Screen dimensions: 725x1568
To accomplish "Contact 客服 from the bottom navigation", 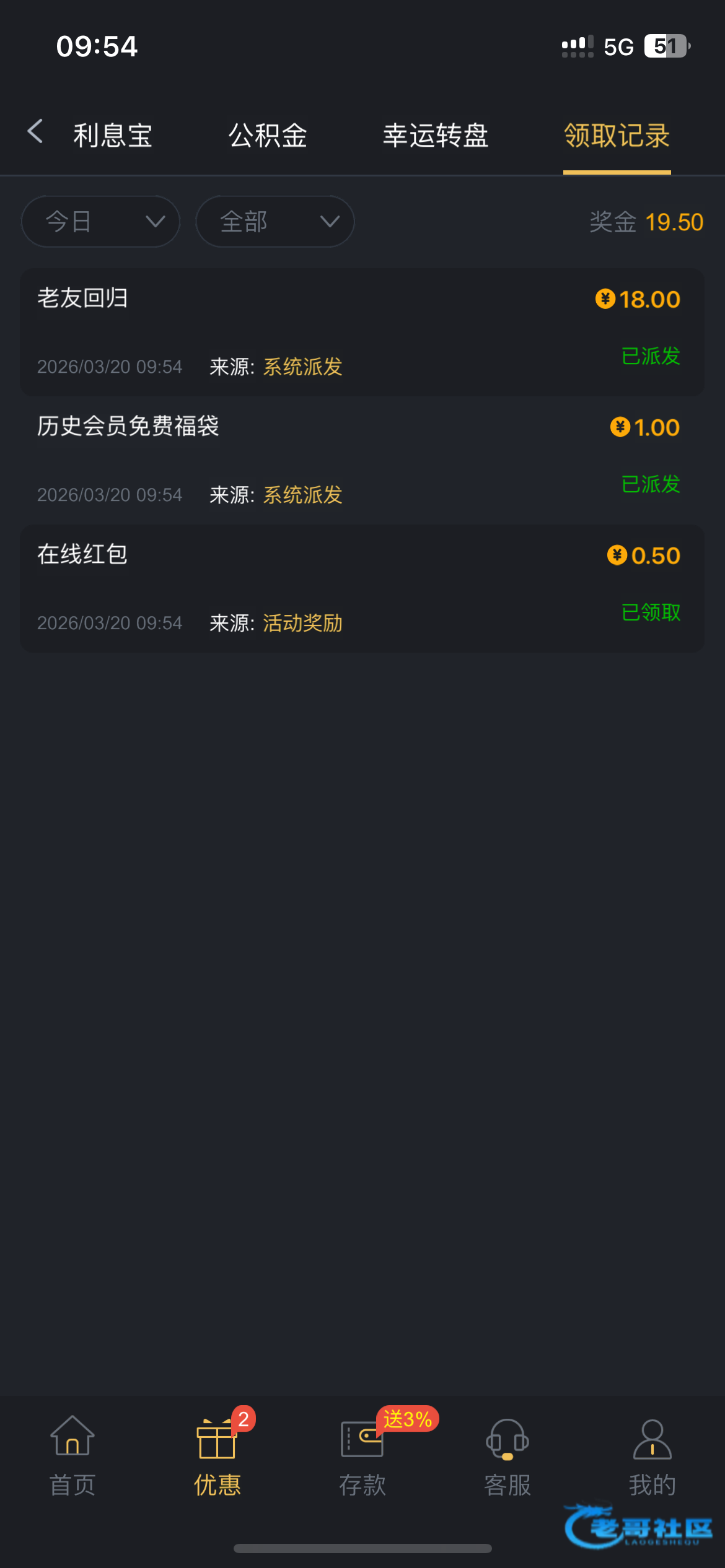I will coord(507,1455).
